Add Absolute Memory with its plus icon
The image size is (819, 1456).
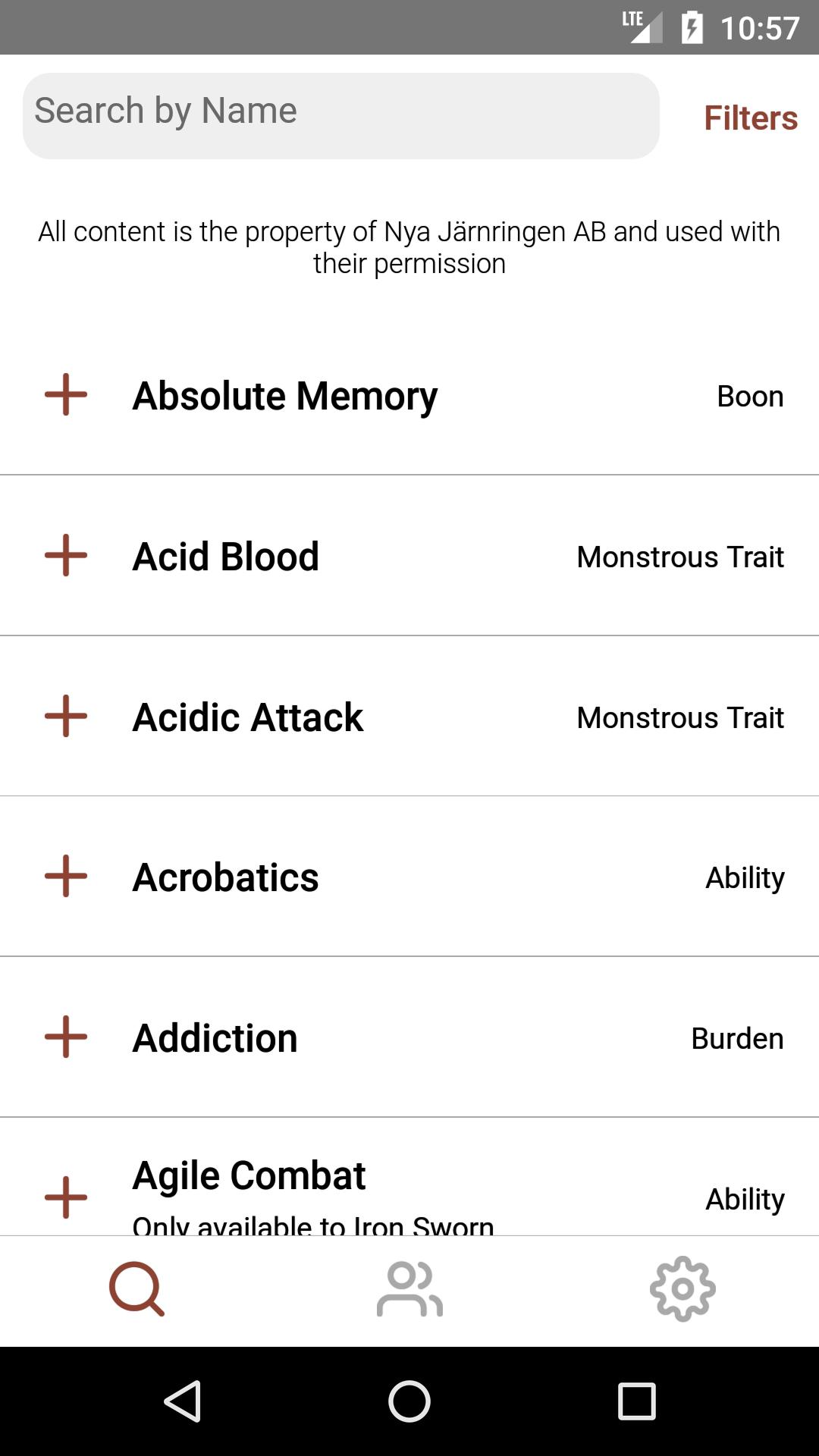click(x=66, y=395)
